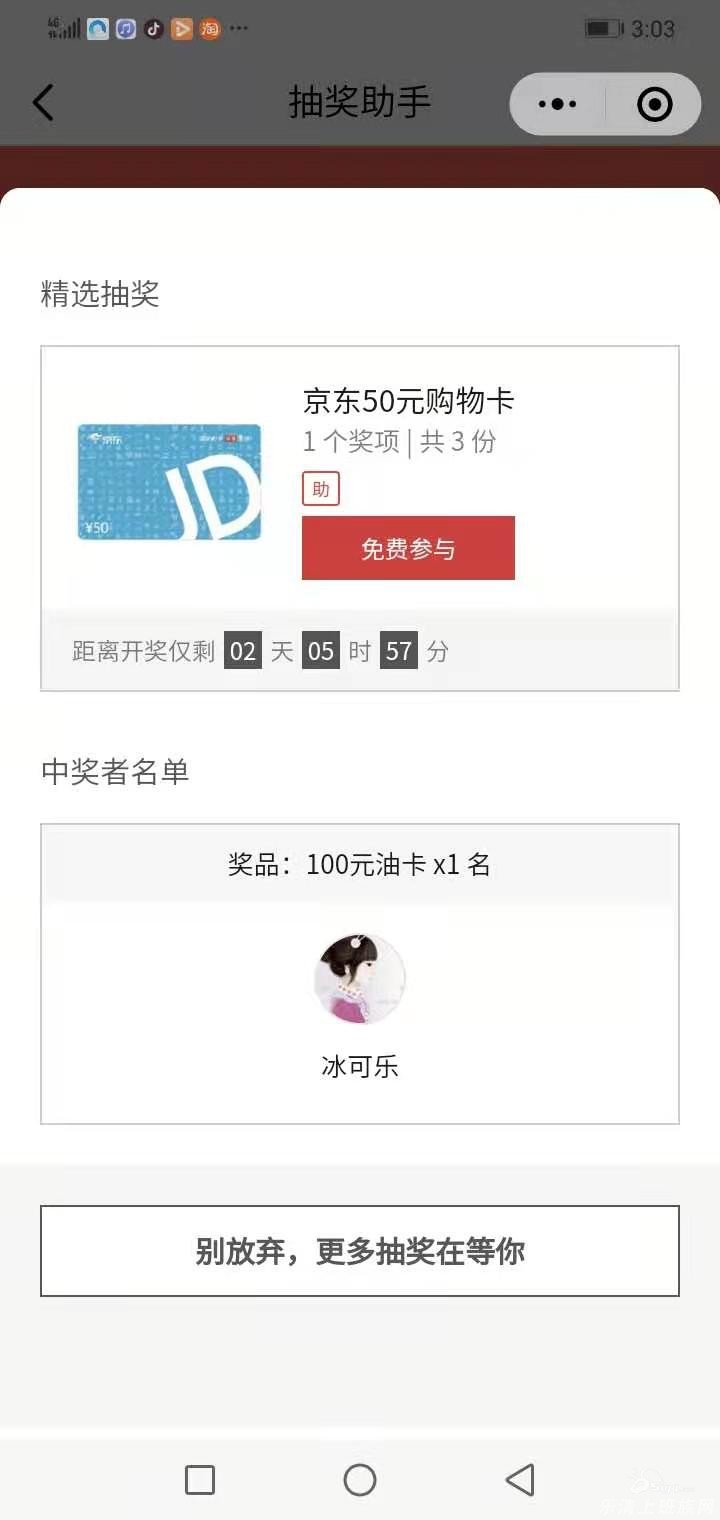
Task: Tap 免费参与 to join the lottery
Action: coord(408,548)
